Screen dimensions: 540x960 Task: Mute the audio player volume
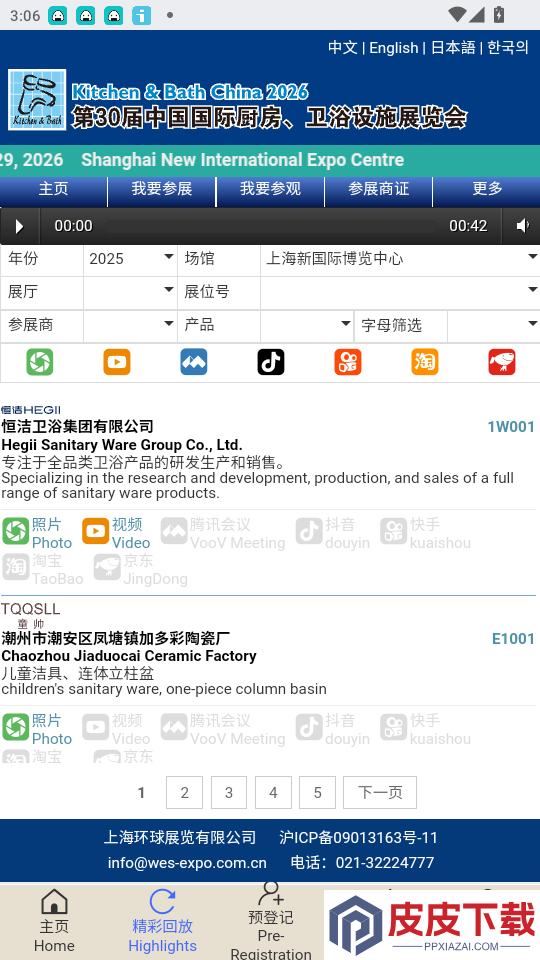pyautogui.click(x=522, y=226)
